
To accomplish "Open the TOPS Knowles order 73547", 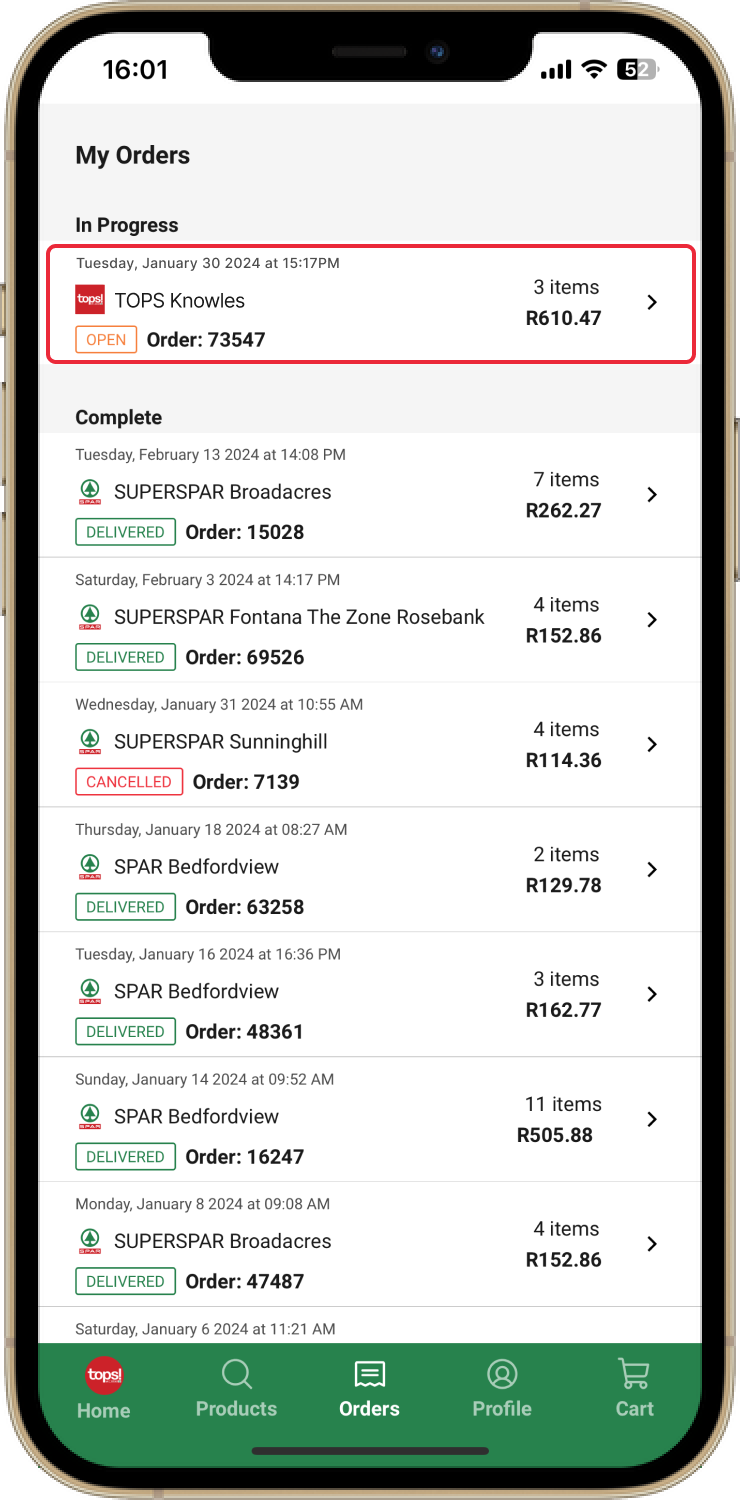I will (370, 302).
